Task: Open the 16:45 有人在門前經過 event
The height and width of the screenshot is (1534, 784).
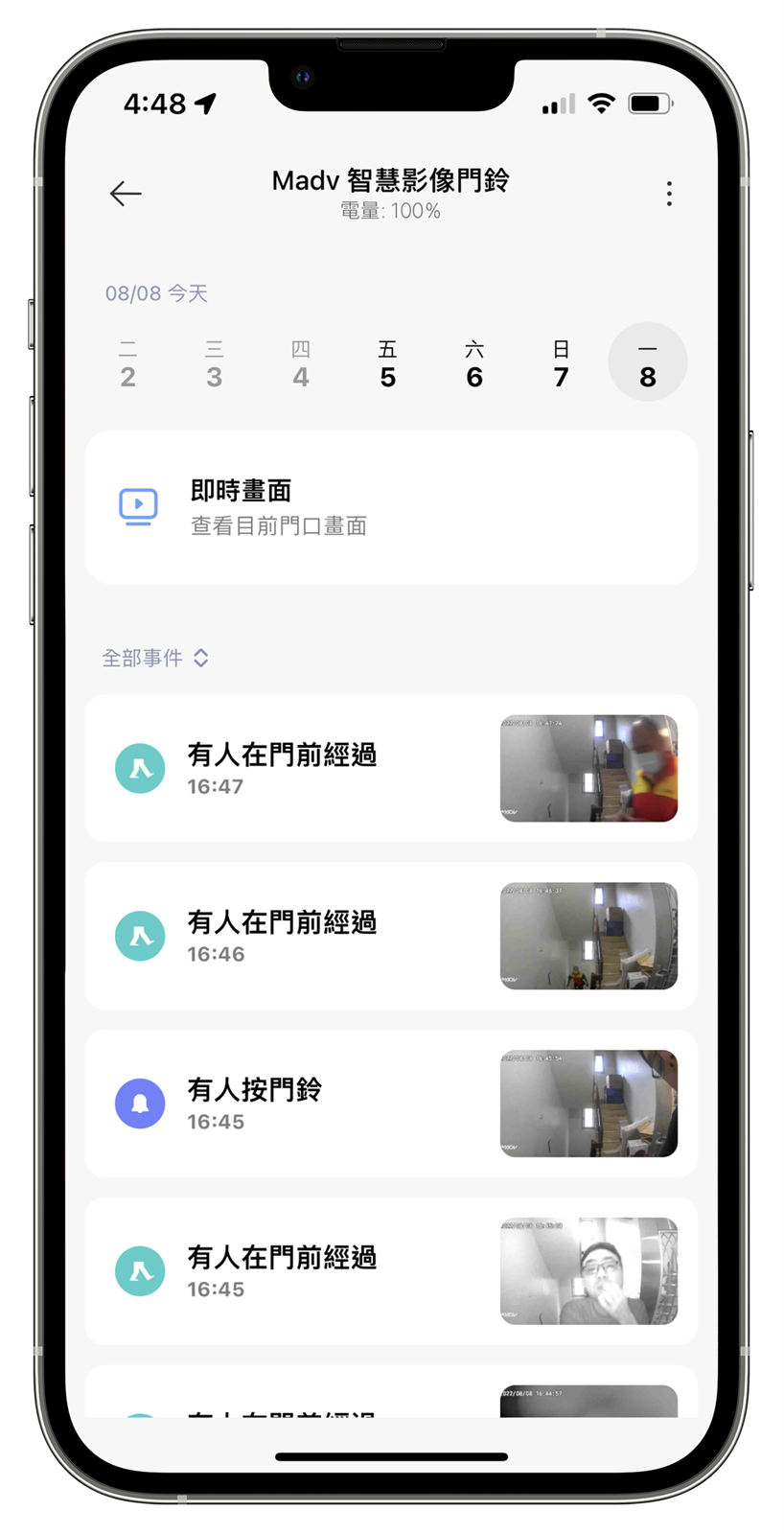Action: (391, 1271)
